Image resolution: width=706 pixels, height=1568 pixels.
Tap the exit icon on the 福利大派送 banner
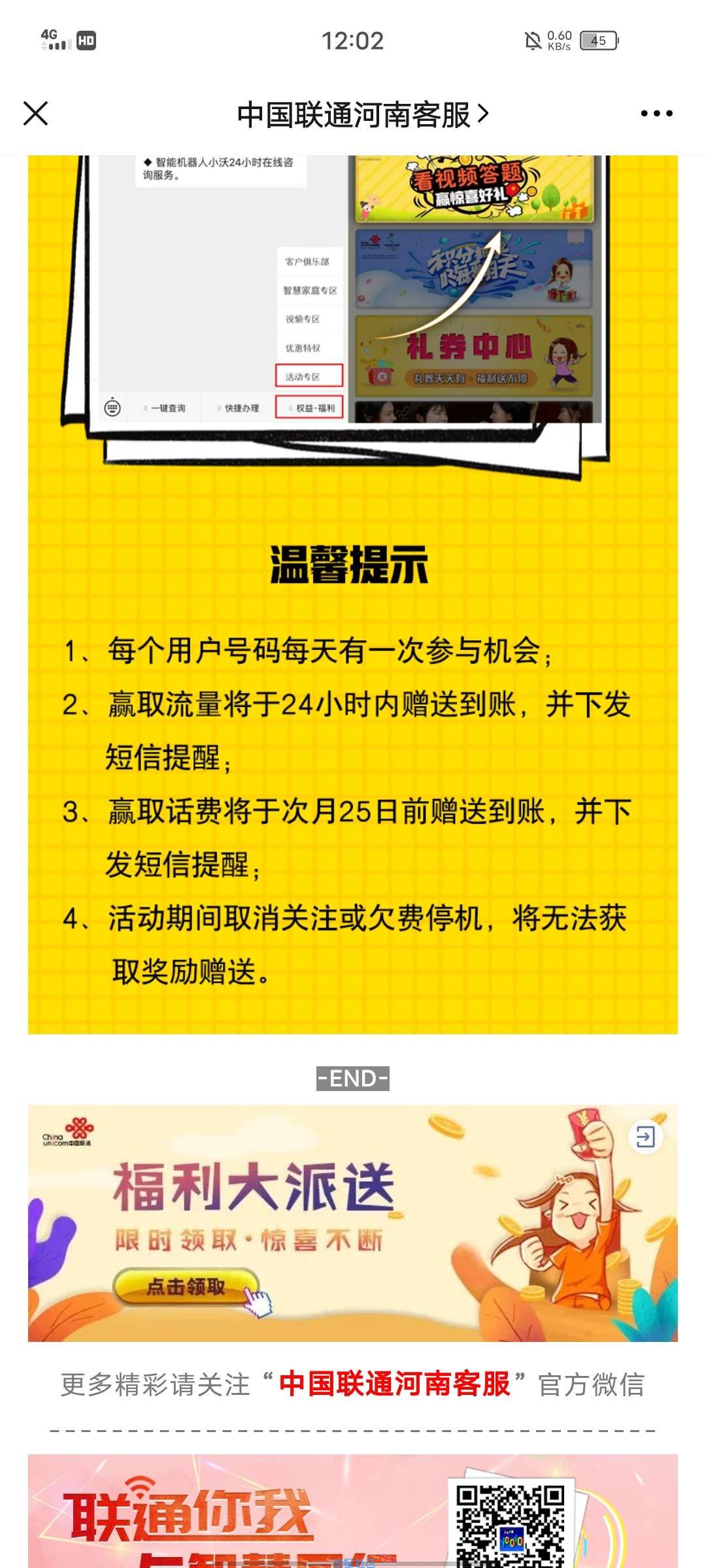pyautogui.click(x=645, y=1137)
